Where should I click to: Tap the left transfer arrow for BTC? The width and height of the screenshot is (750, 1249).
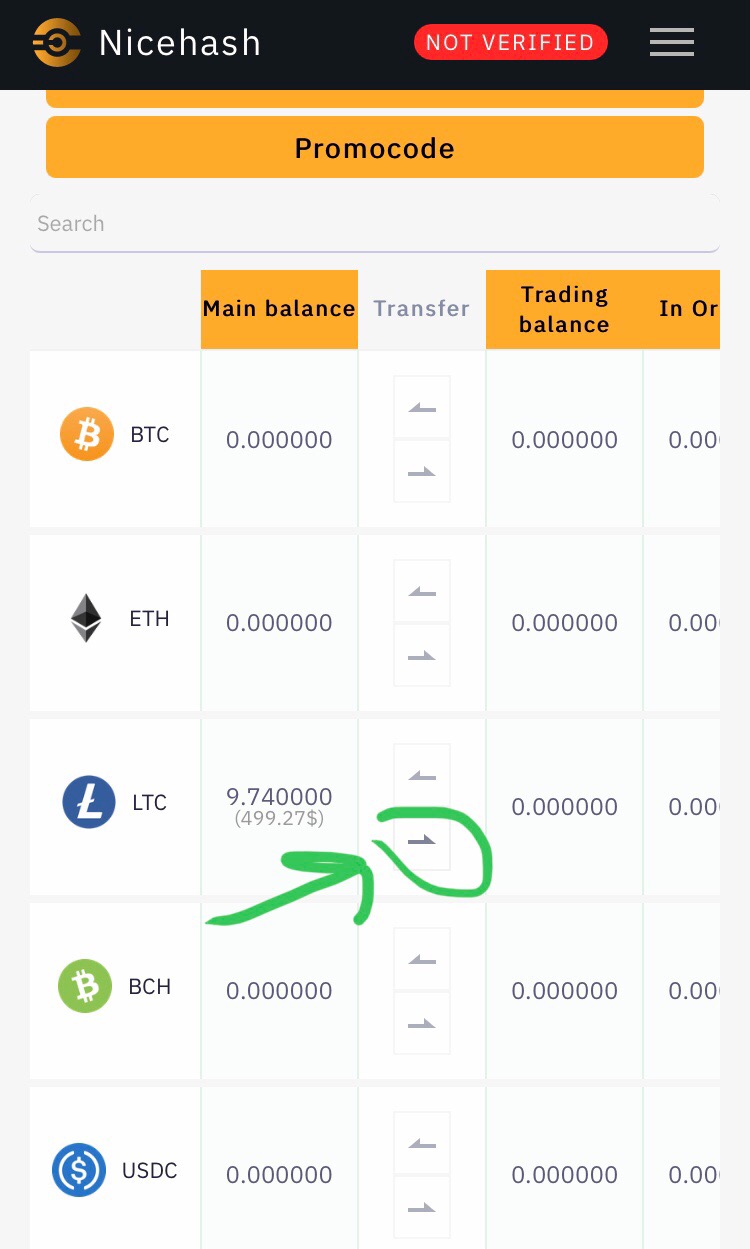[x=422, y=406]
